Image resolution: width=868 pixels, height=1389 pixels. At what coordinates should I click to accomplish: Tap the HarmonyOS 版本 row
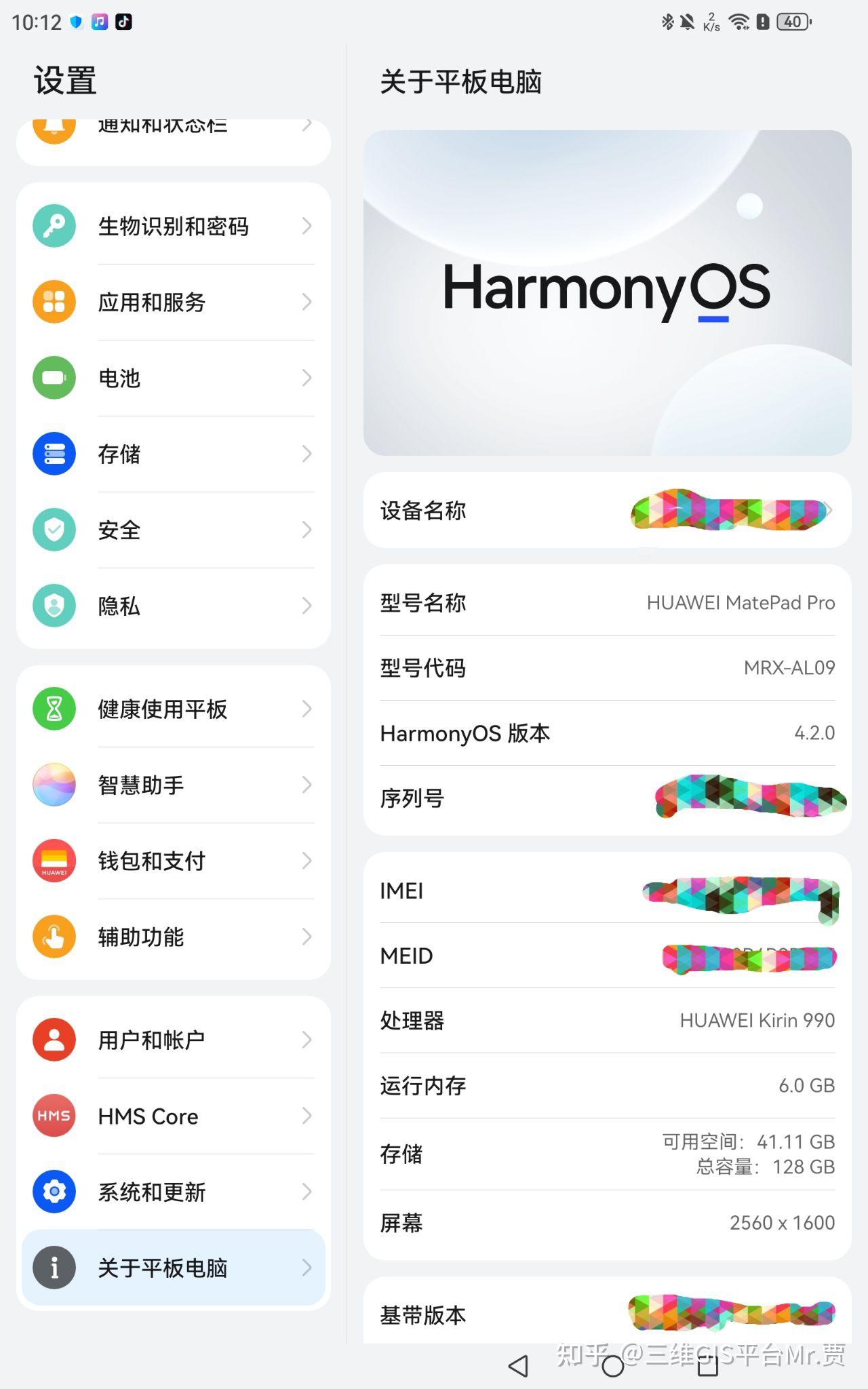[607, 733]
